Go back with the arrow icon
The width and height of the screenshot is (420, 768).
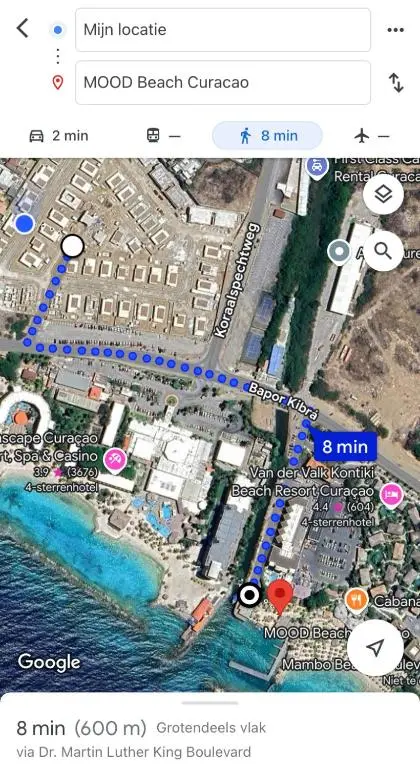point(23,28)
